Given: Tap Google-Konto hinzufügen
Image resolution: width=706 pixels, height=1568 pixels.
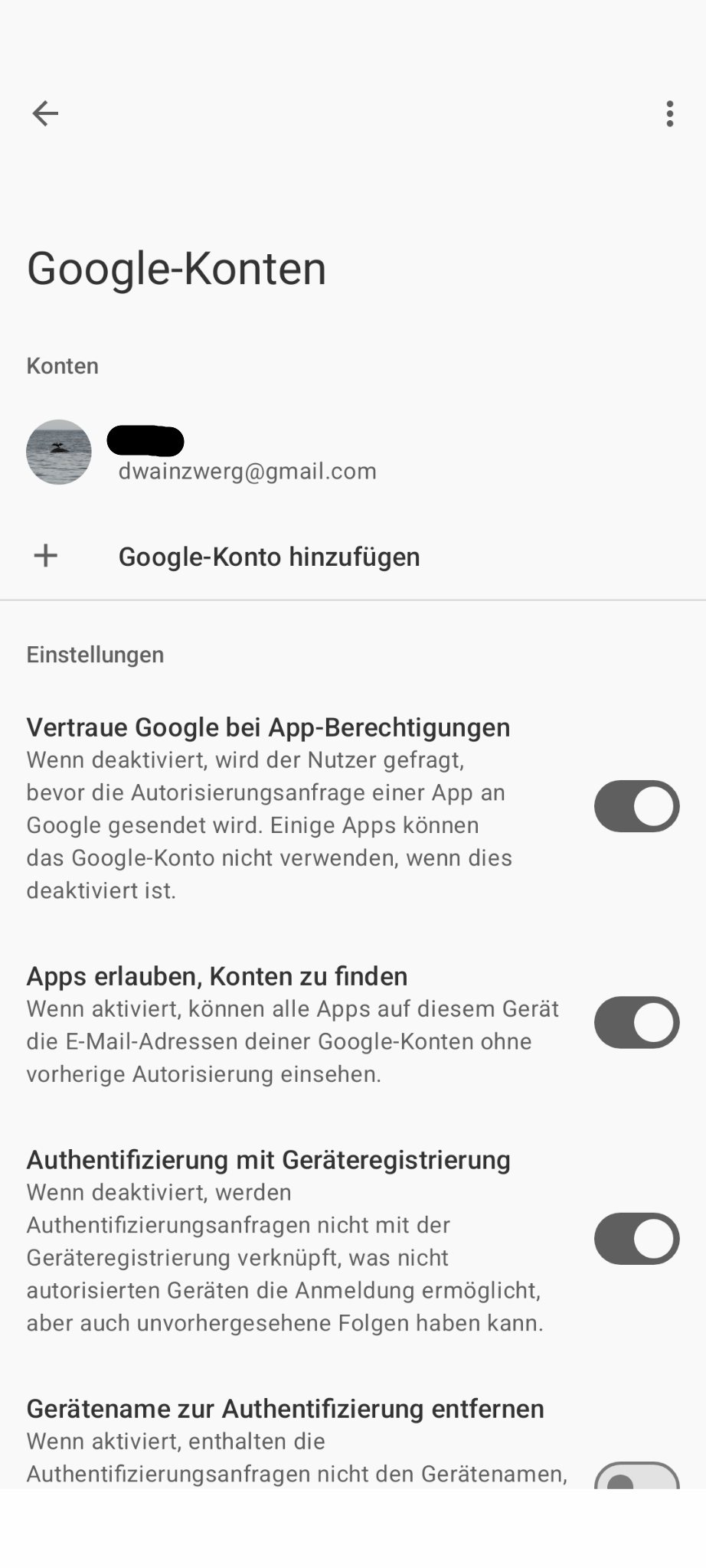Looking at the screenshot, I should click(x=268, y=557).
